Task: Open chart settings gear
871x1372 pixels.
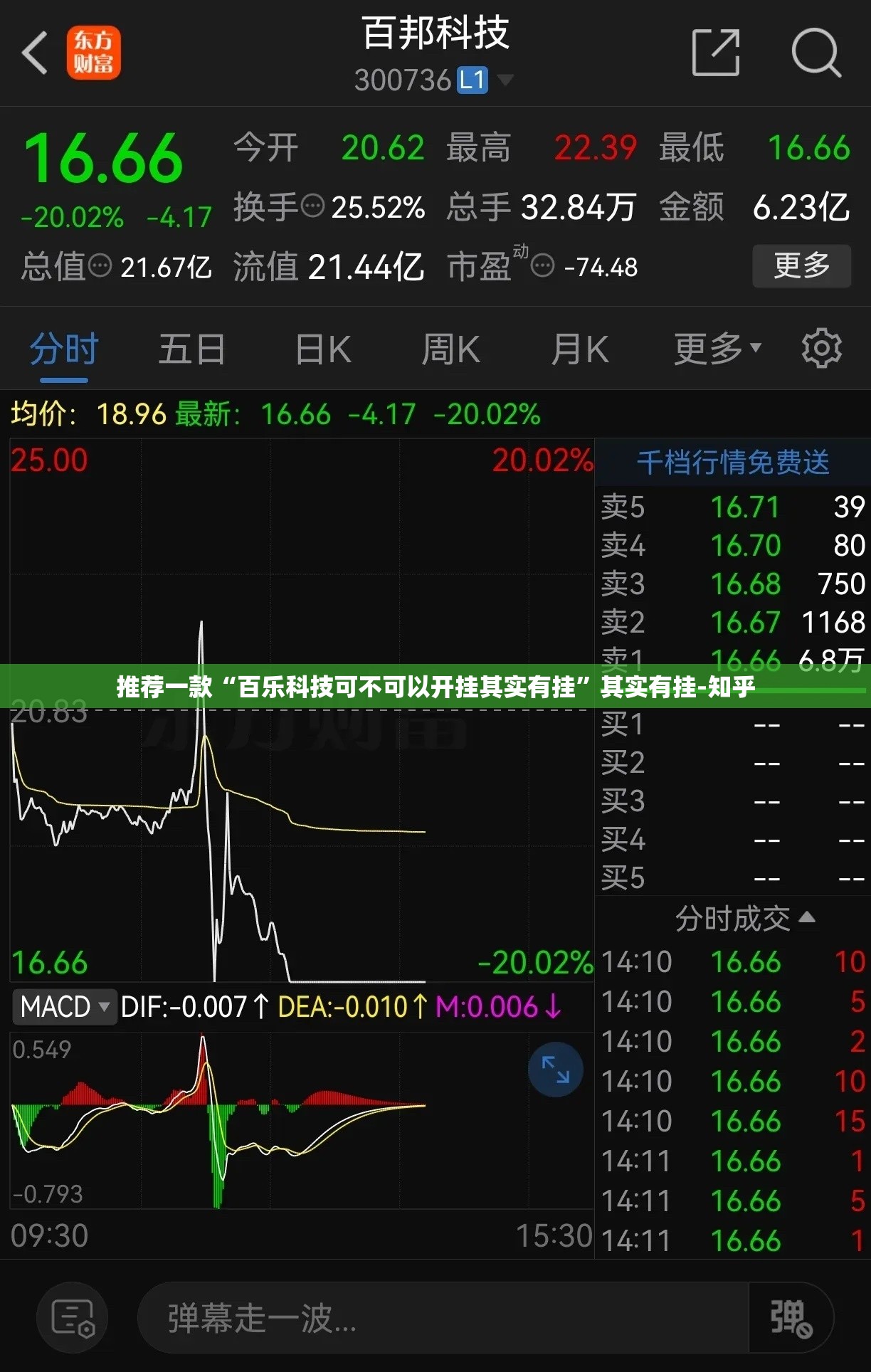Action: 821,349
